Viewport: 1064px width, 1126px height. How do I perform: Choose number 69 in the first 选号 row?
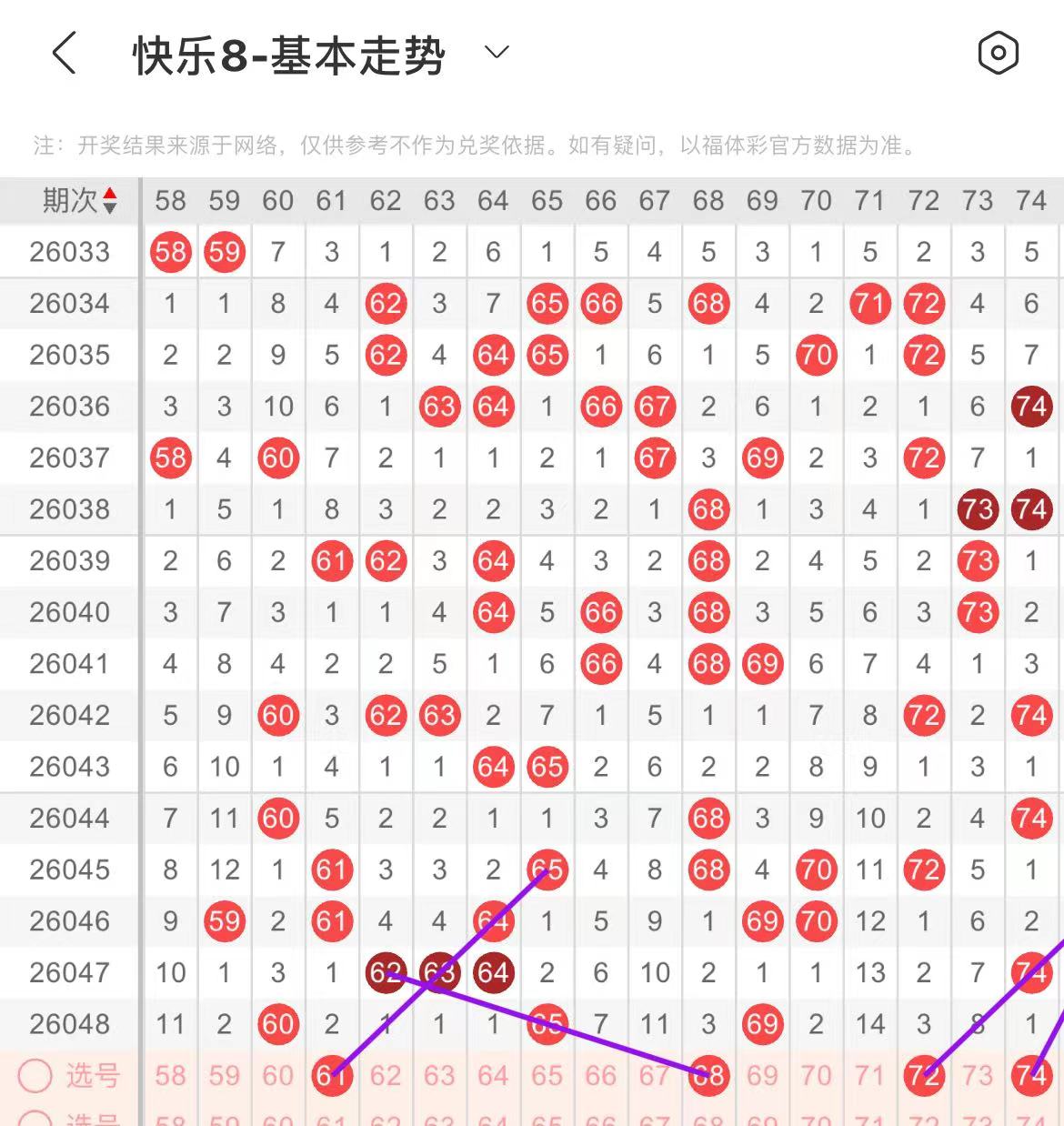click(x=762, y=1076)
